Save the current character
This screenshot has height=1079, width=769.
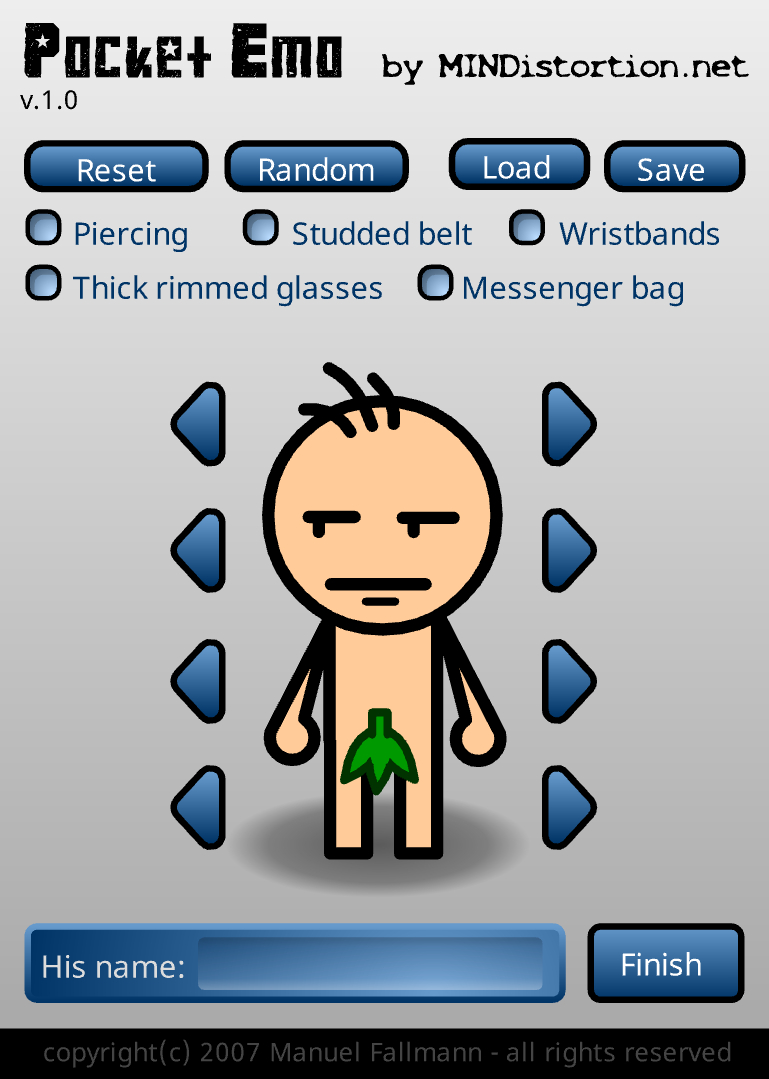point(674,167)
